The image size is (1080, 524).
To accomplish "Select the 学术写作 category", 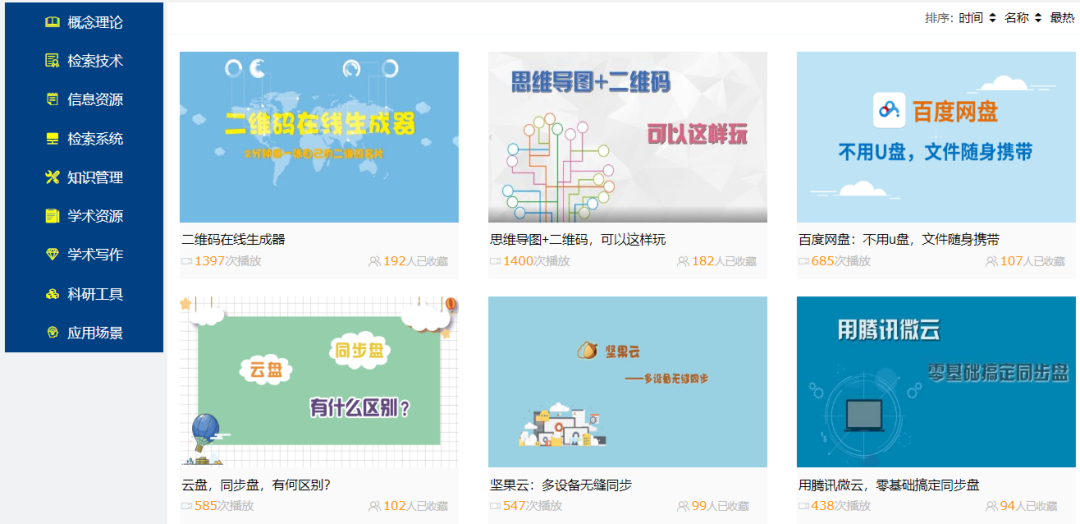I will (x=94, y=255).
